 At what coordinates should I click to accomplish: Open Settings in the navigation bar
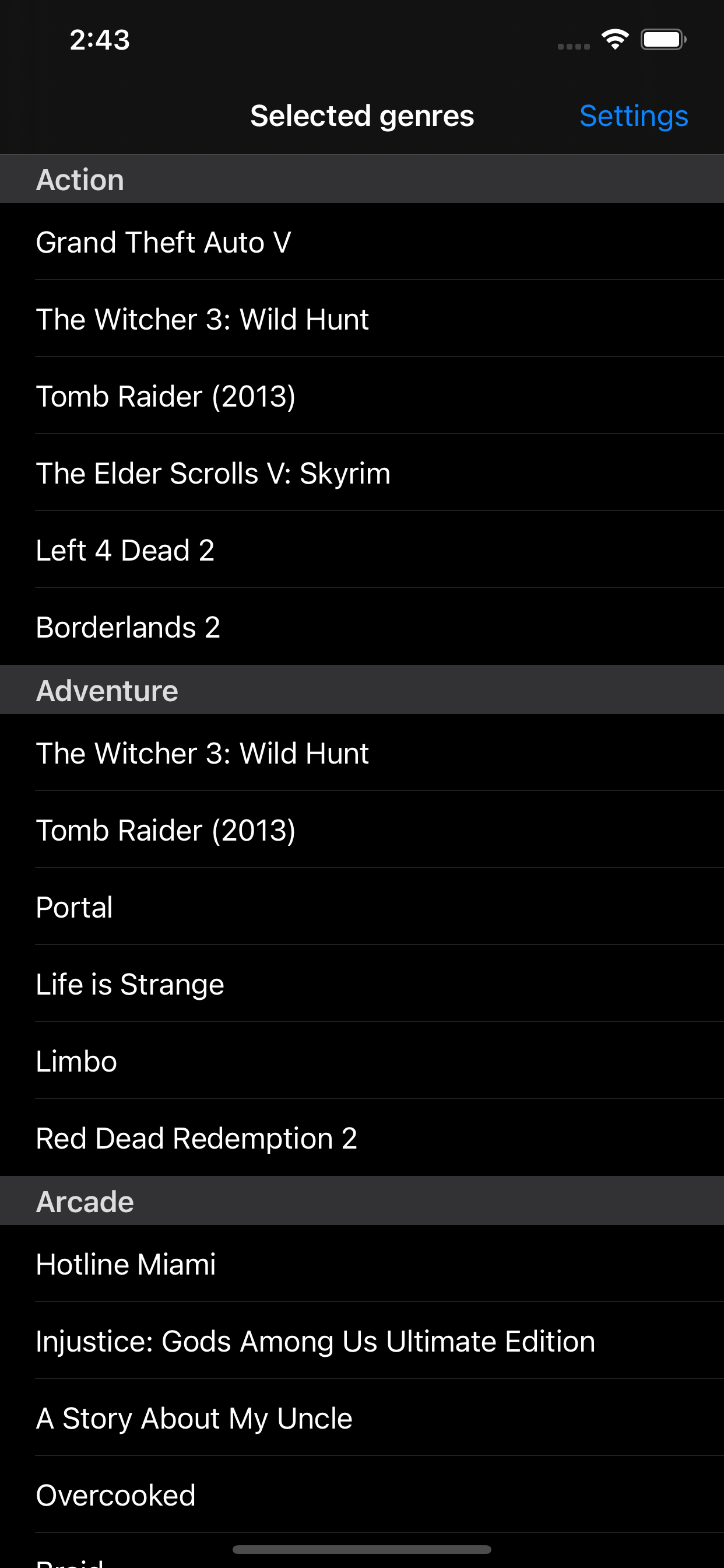pos(633,116)
